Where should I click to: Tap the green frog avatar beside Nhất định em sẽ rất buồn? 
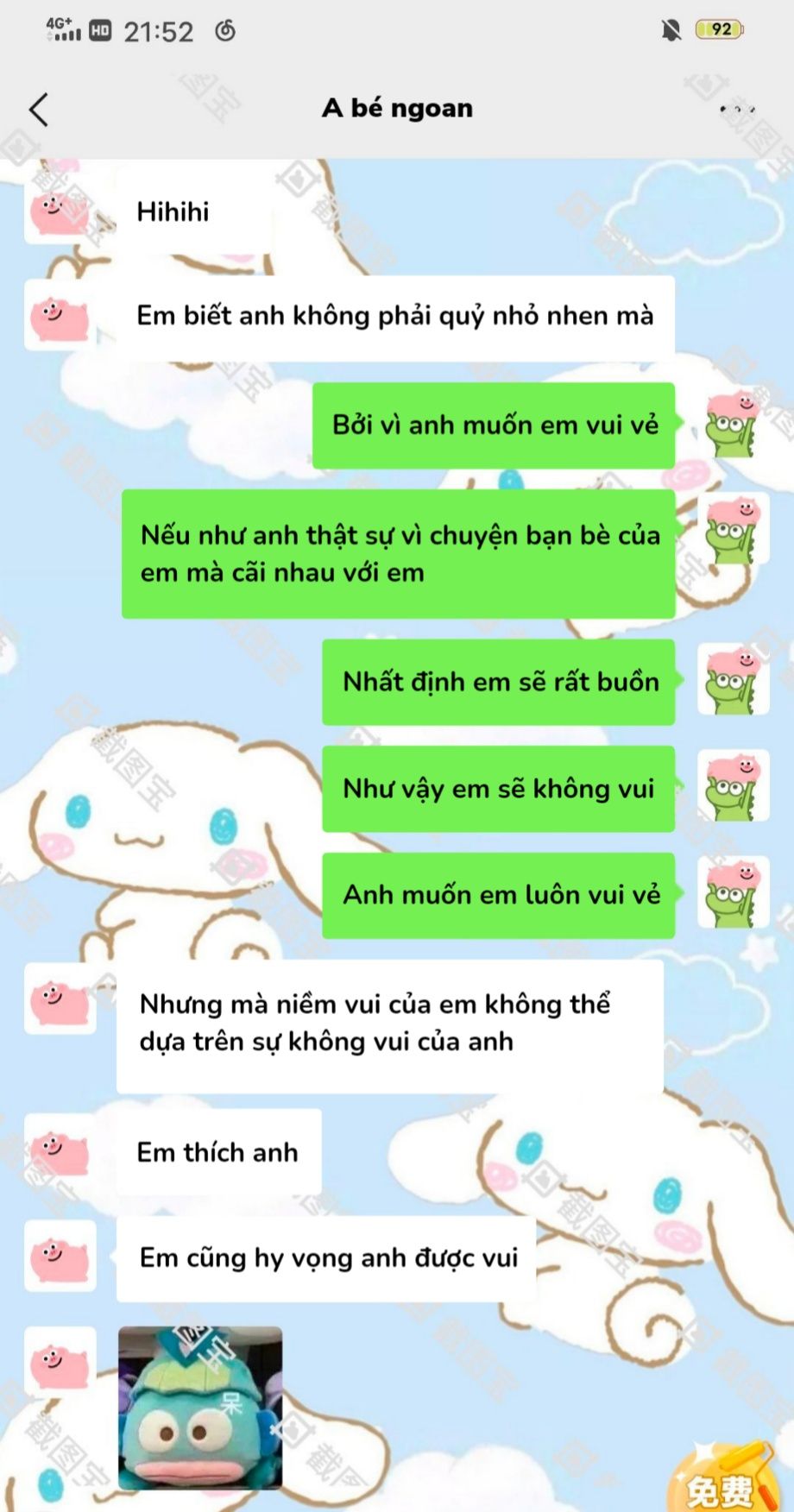point(733,680)
